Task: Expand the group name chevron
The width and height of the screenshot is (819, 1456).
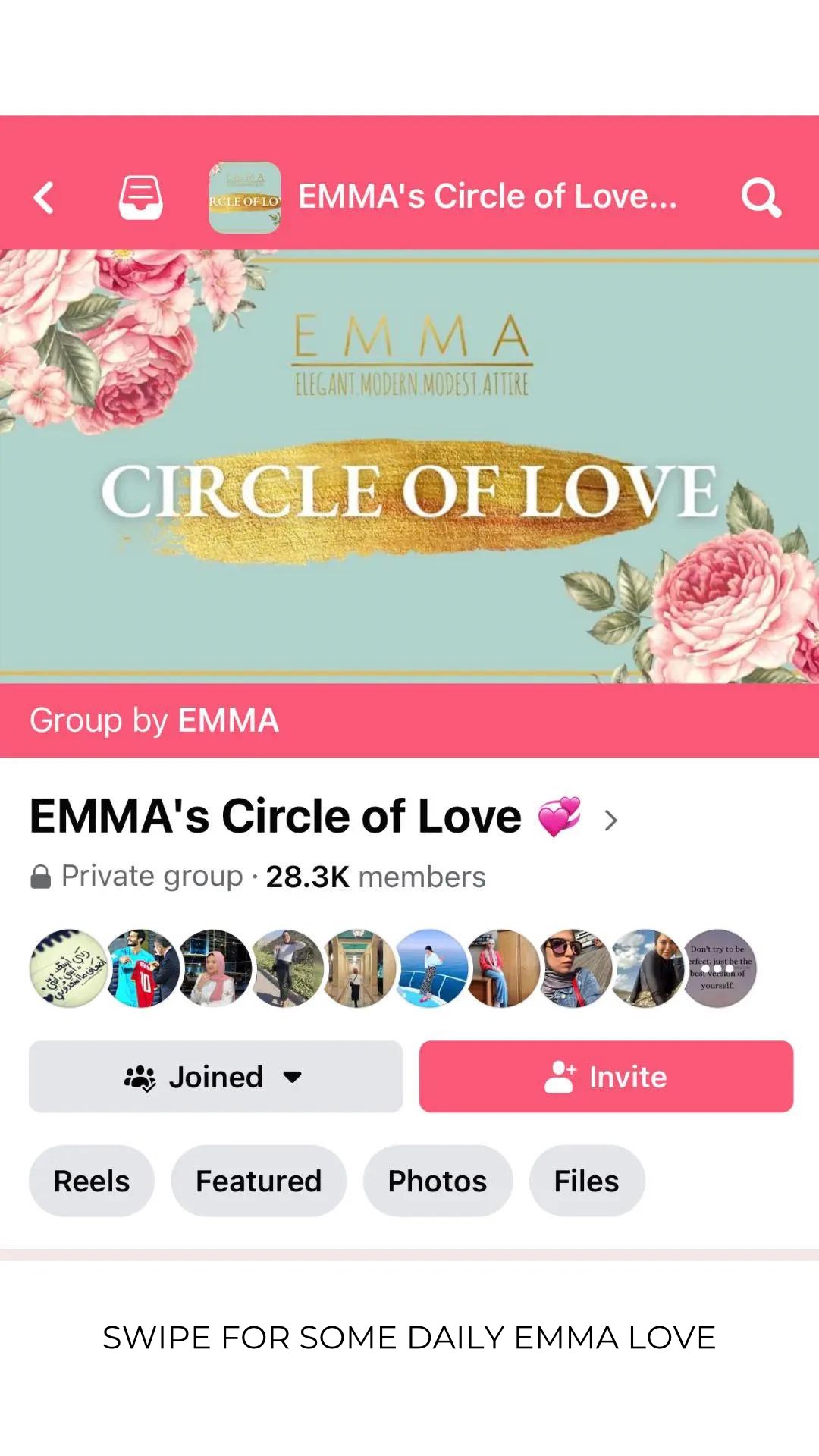Action: (610, 820)
